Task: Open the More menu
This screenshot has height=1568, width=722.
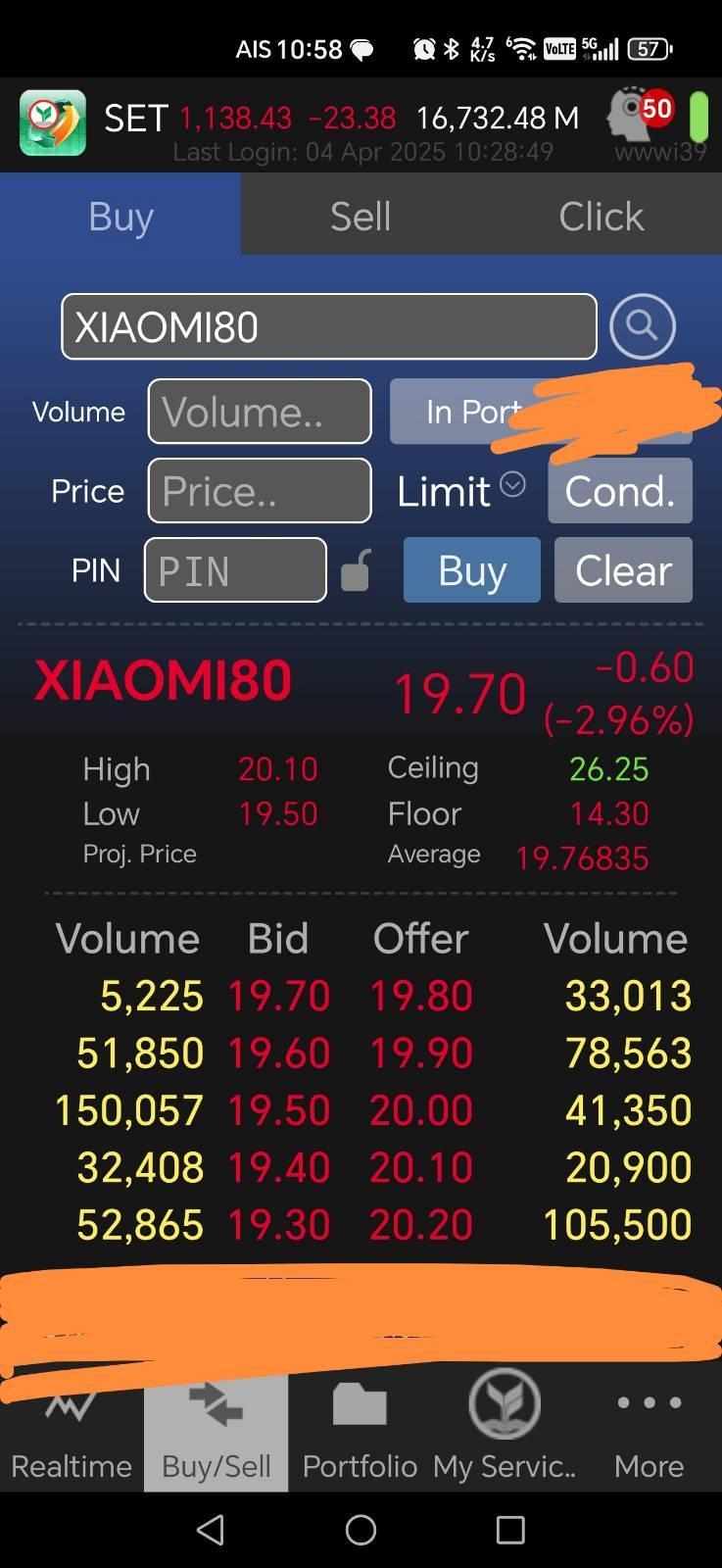Action: coord(649,1434)
